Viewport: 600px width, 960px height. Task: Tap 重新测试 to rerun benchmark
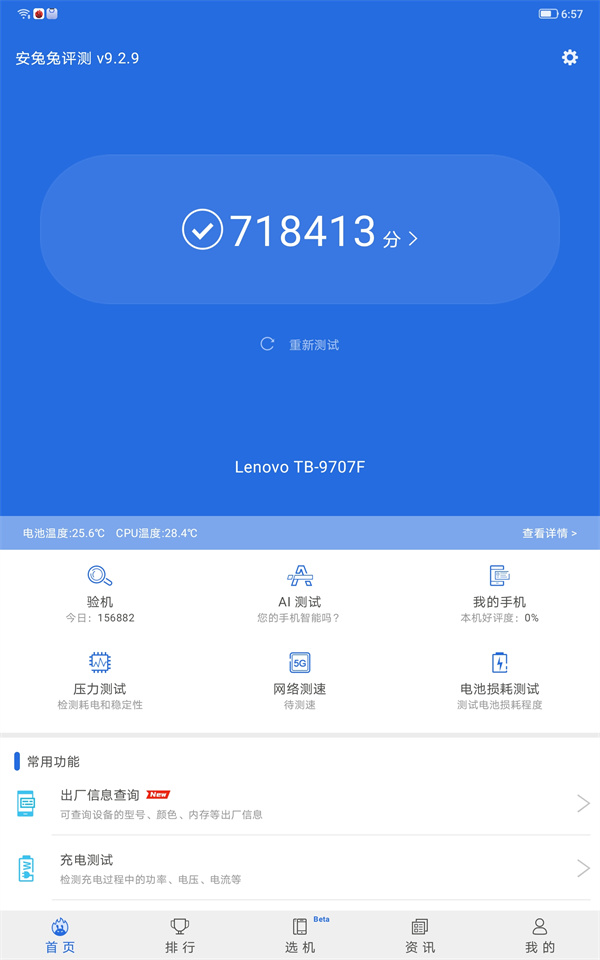click(x=300, y=345)
